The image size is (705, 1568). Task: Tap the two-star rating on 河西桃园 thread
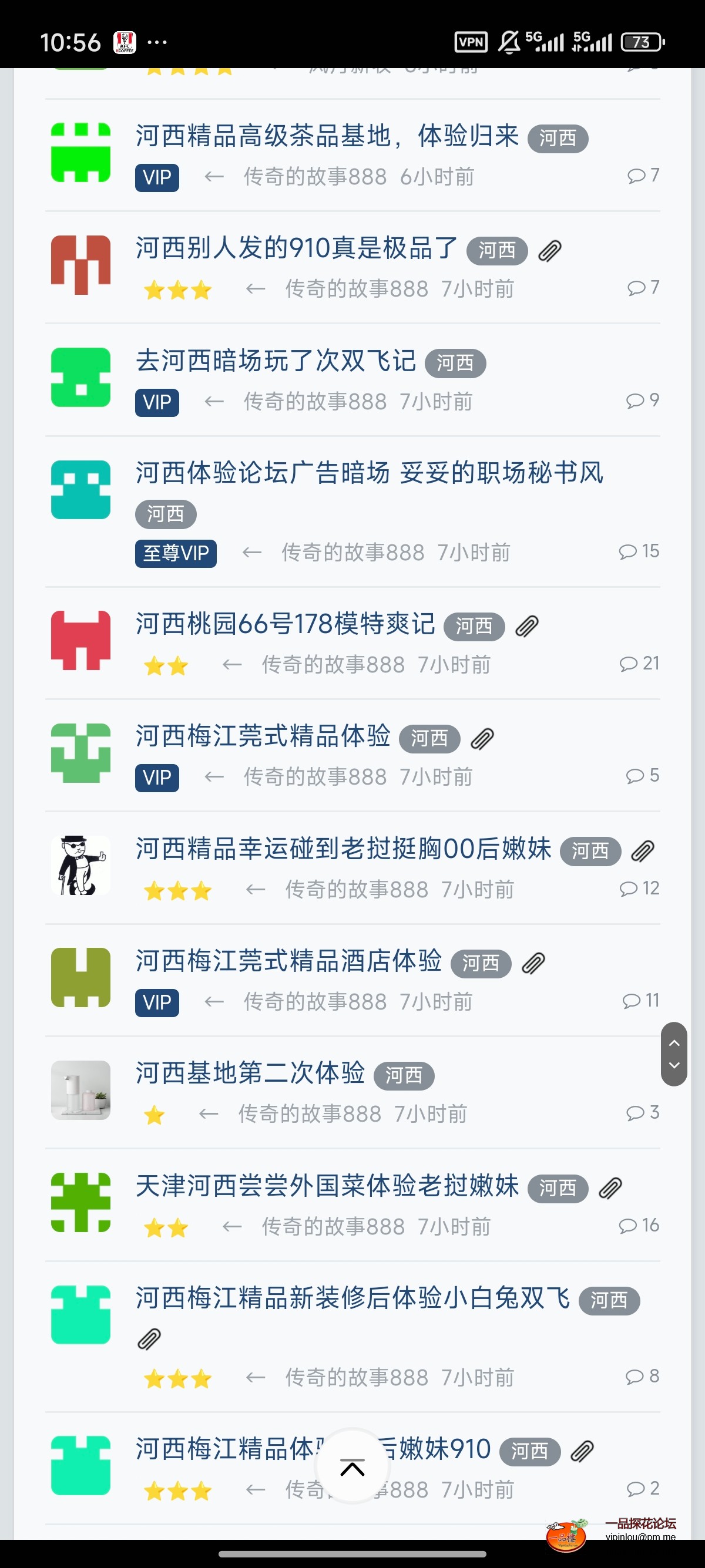pyautogui.click(x=166, y=665)
